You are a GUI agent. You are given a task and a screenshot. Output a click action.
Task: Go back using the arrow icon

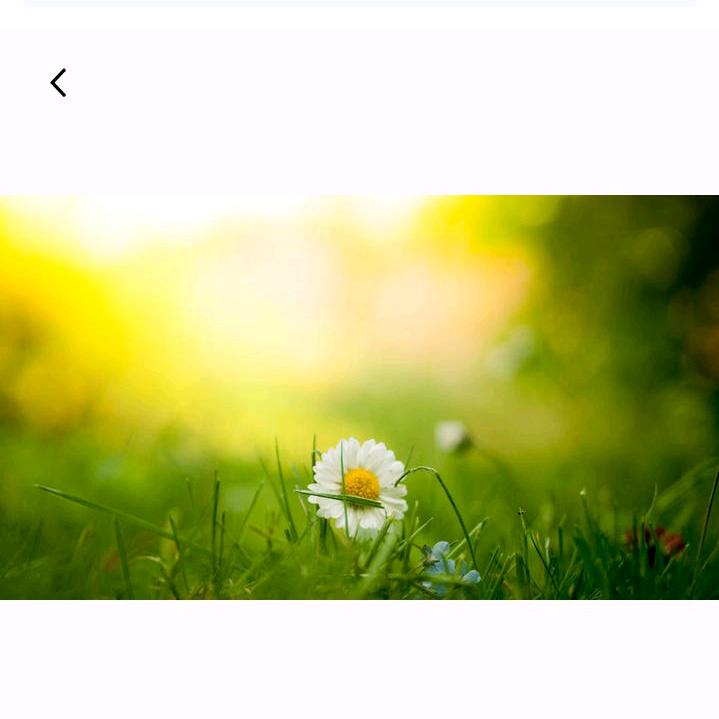(58, 83)
